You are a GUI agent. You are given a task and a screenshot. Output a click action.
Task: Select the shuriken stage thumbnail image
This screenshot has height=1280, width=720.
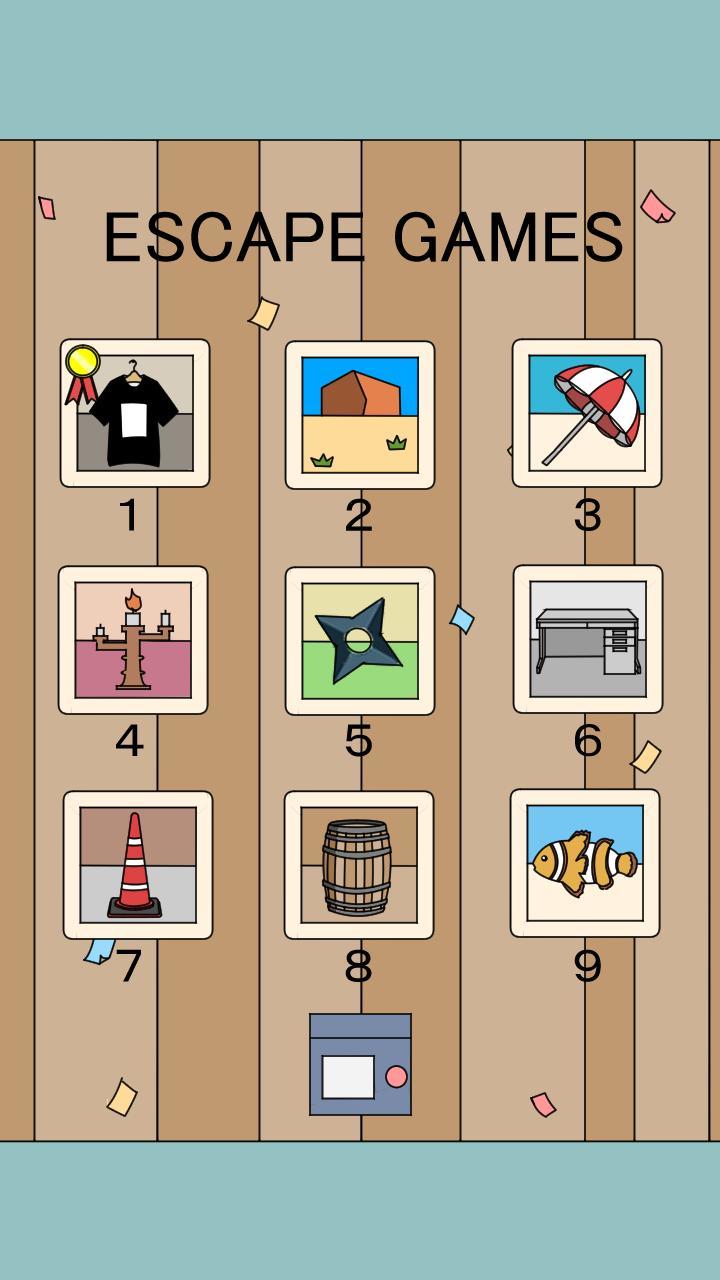(360, 640)
